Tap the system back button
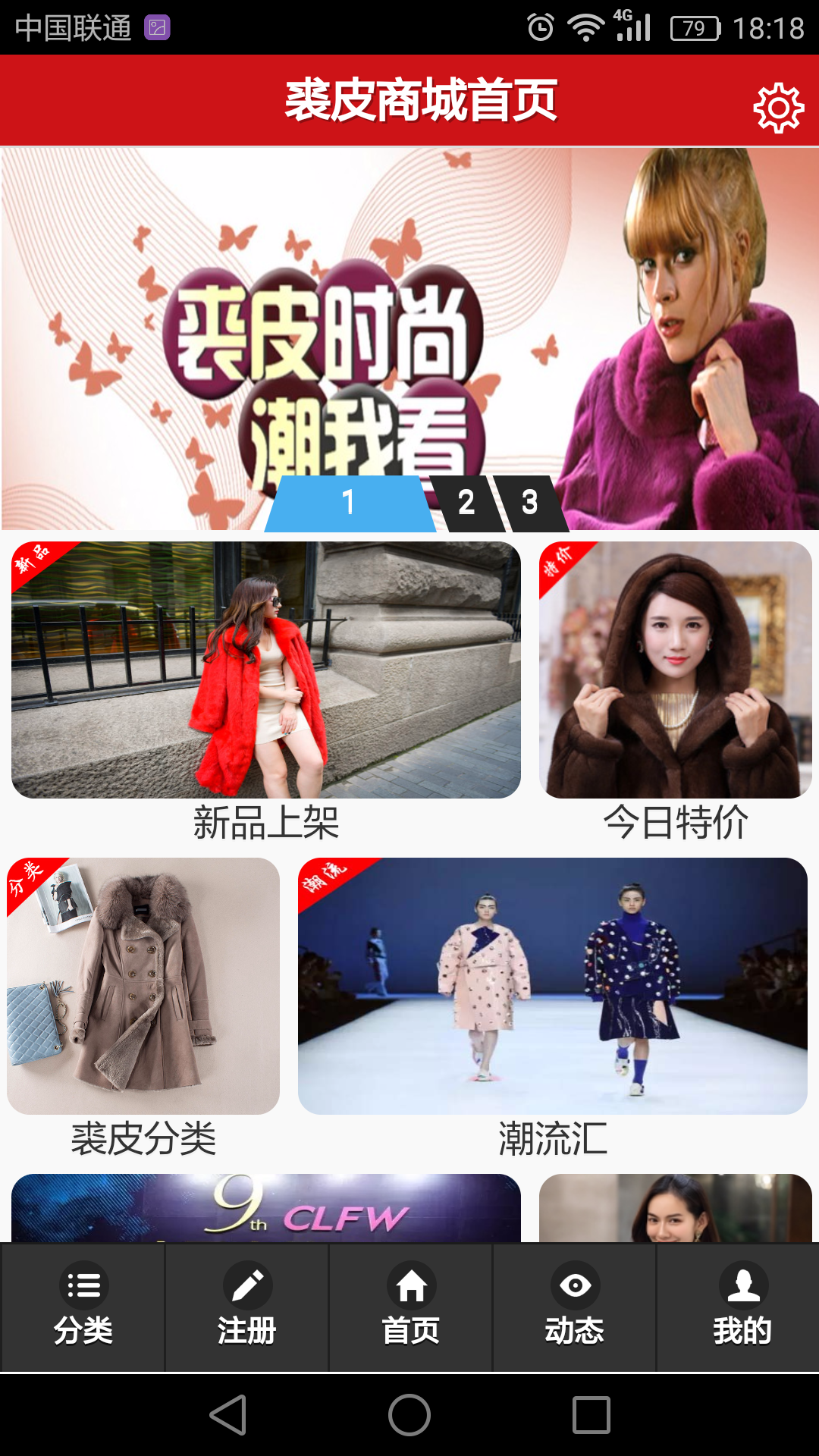This screenshot has height=1456, width=819. click(227, 1415)
